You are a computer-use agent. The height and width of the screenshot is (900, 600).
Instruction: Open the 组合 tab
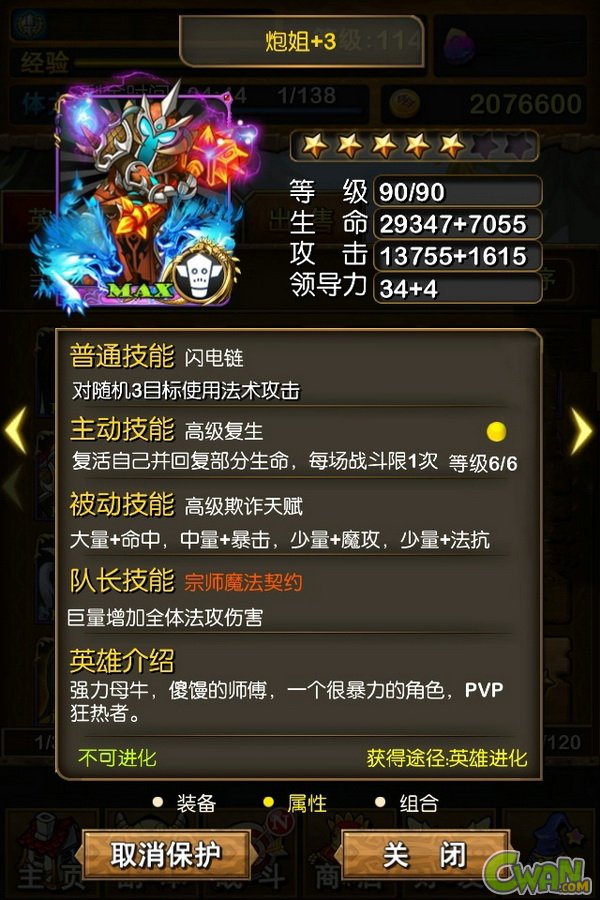coord(409,803)
